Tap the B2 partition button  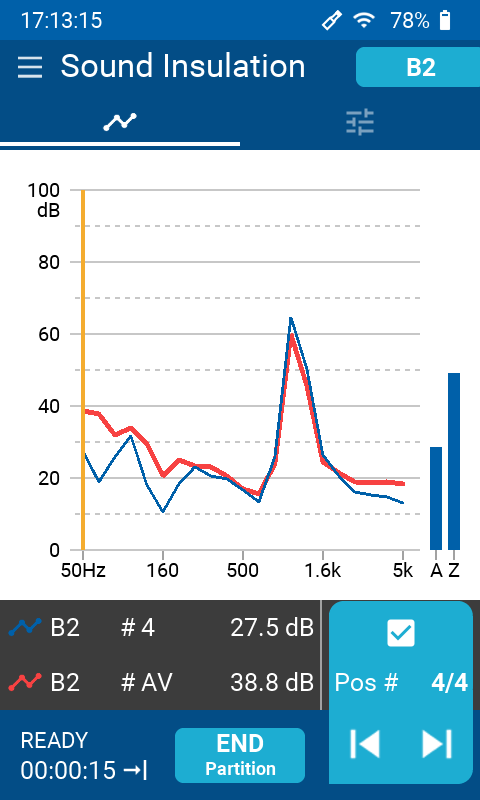pos(418,67)
